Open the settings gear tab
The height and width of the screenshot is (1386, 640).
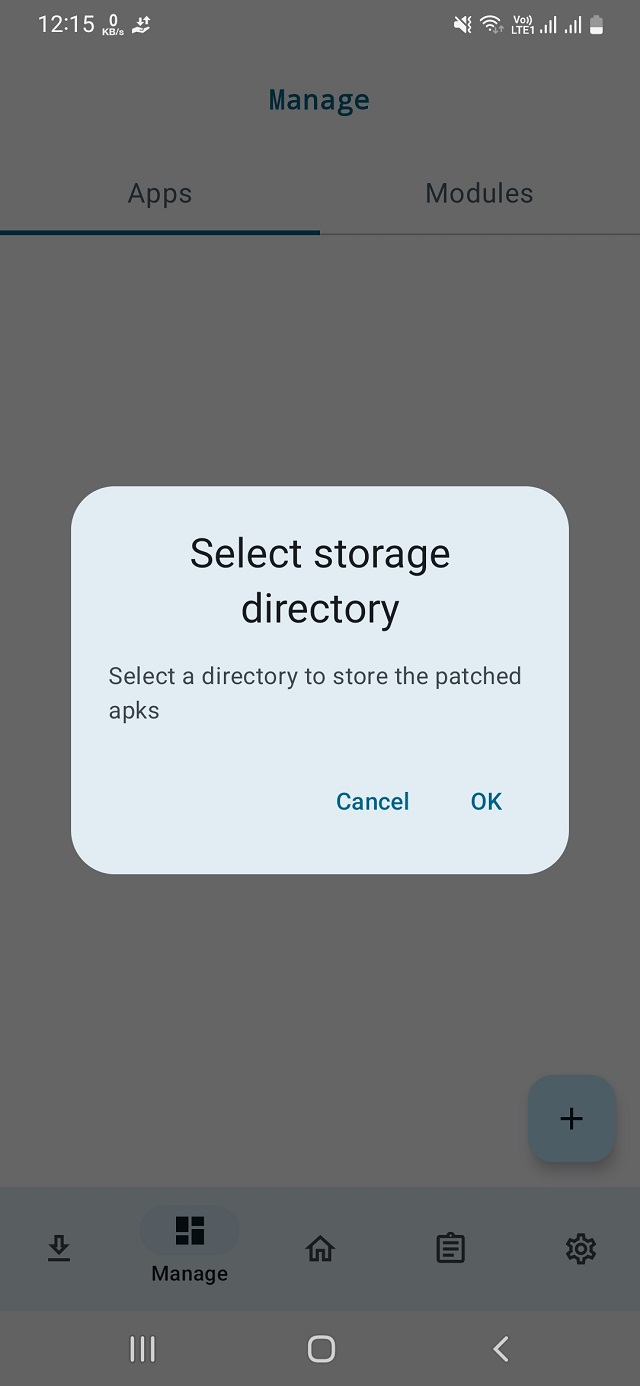click(x=581, y=1248)
